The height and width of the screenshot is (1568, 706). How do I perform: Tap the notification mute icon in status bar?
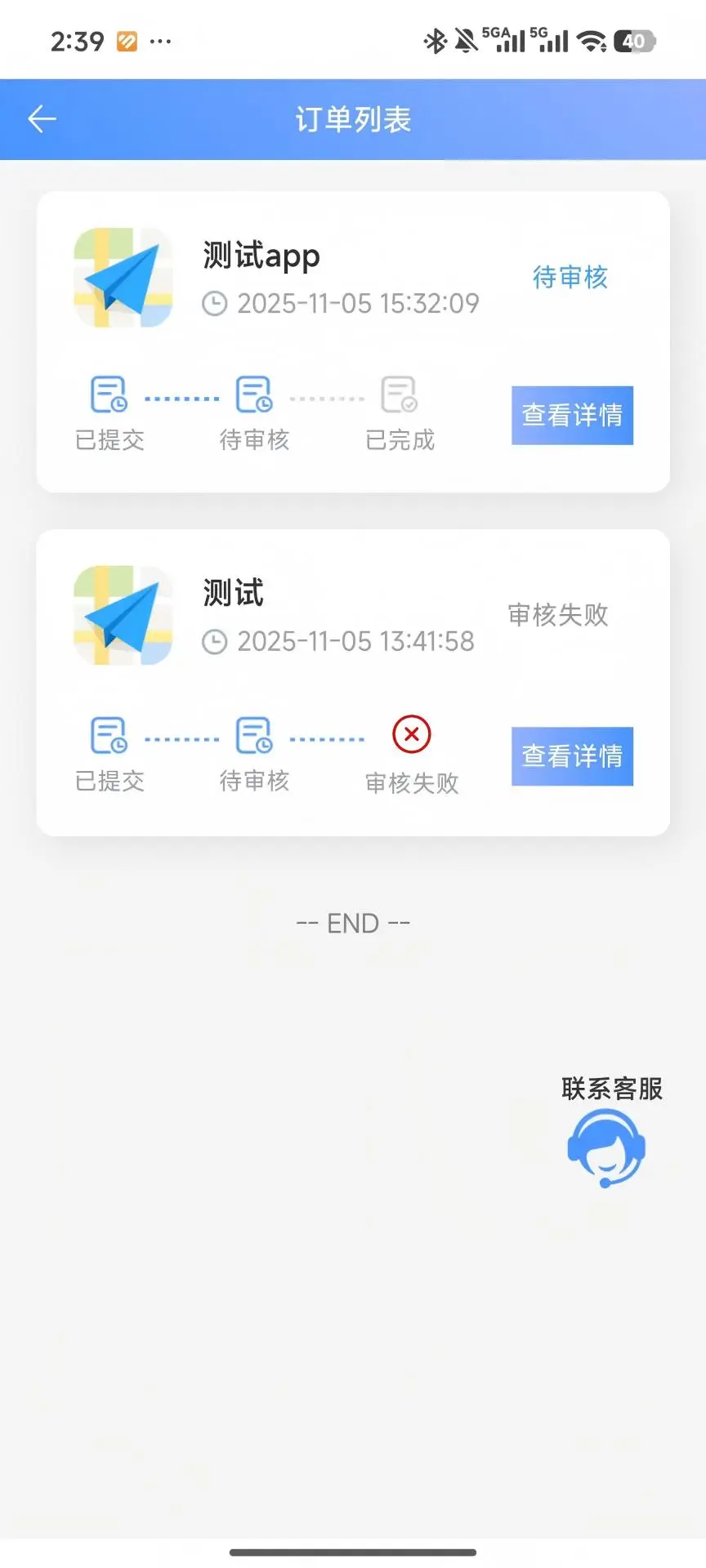[466, 38]
